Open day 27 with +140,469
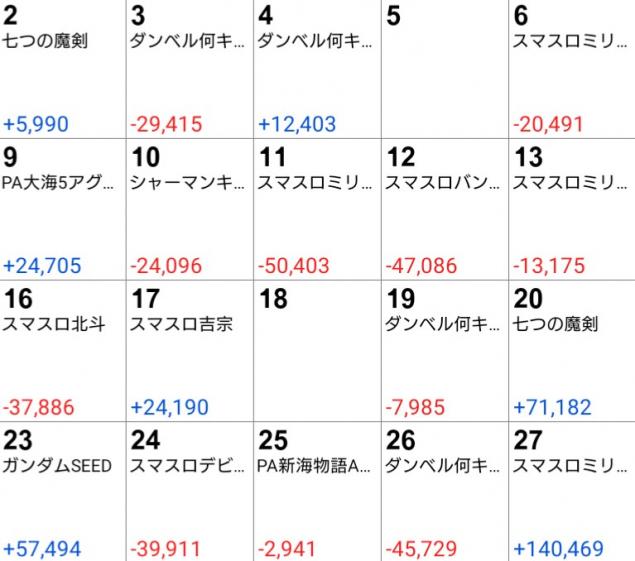Viewport: 635px width, 561px height. pyautogui.click(x=571, y=491)
